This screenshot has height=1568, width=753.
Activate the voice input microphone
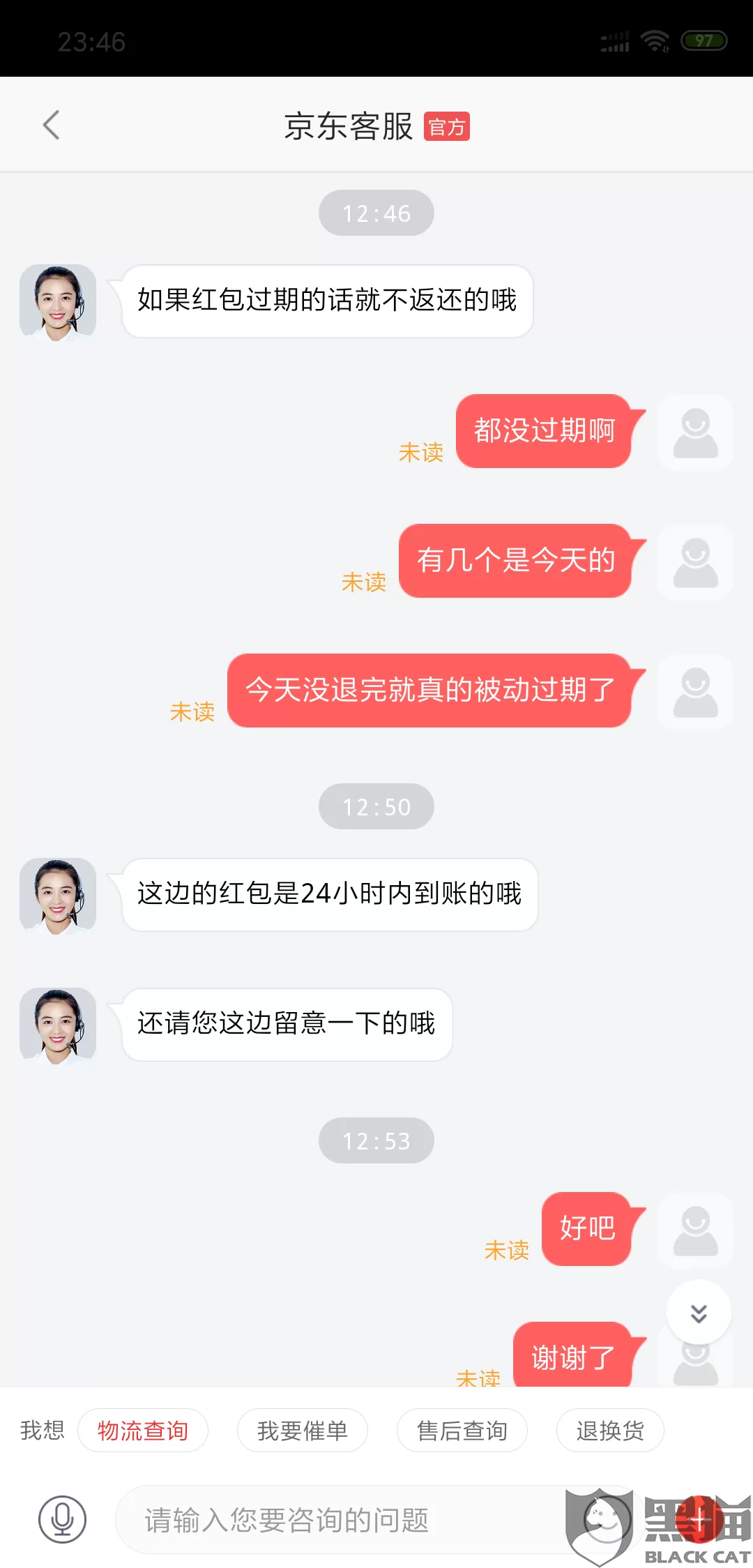[62, 1519]
